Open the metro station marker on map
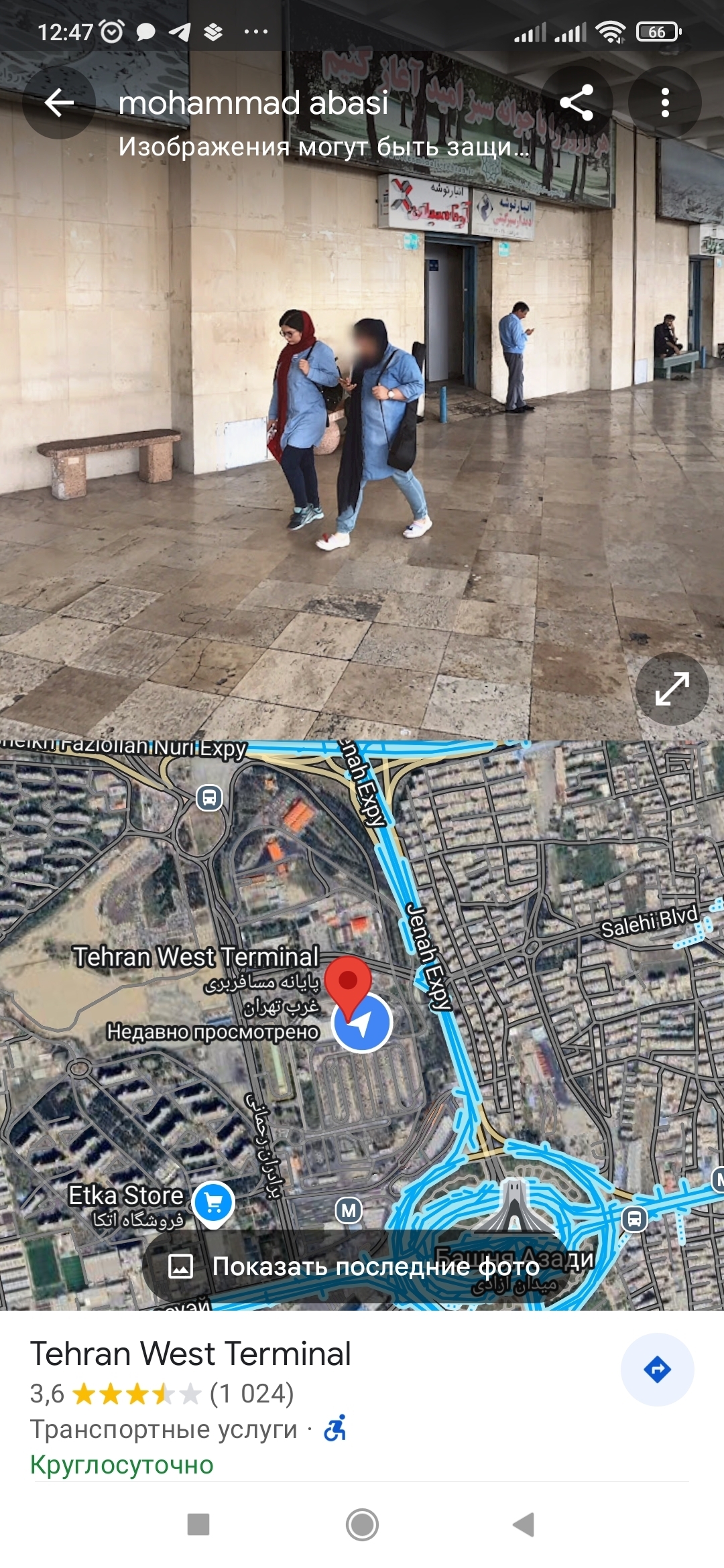This screenshot has width=724, height=1568. pyautogui.click(x=349, y=1210)
